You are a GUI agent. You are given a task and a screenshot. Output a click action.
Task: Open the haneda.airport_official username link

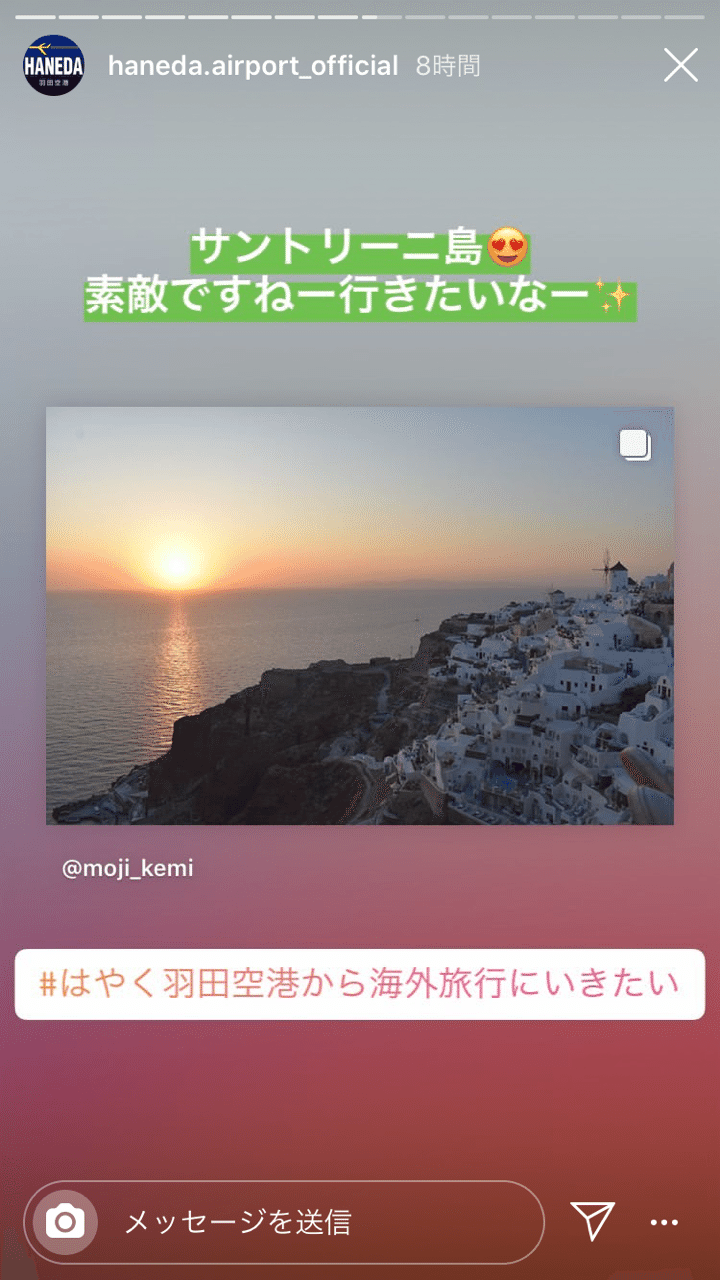point(252,66)
